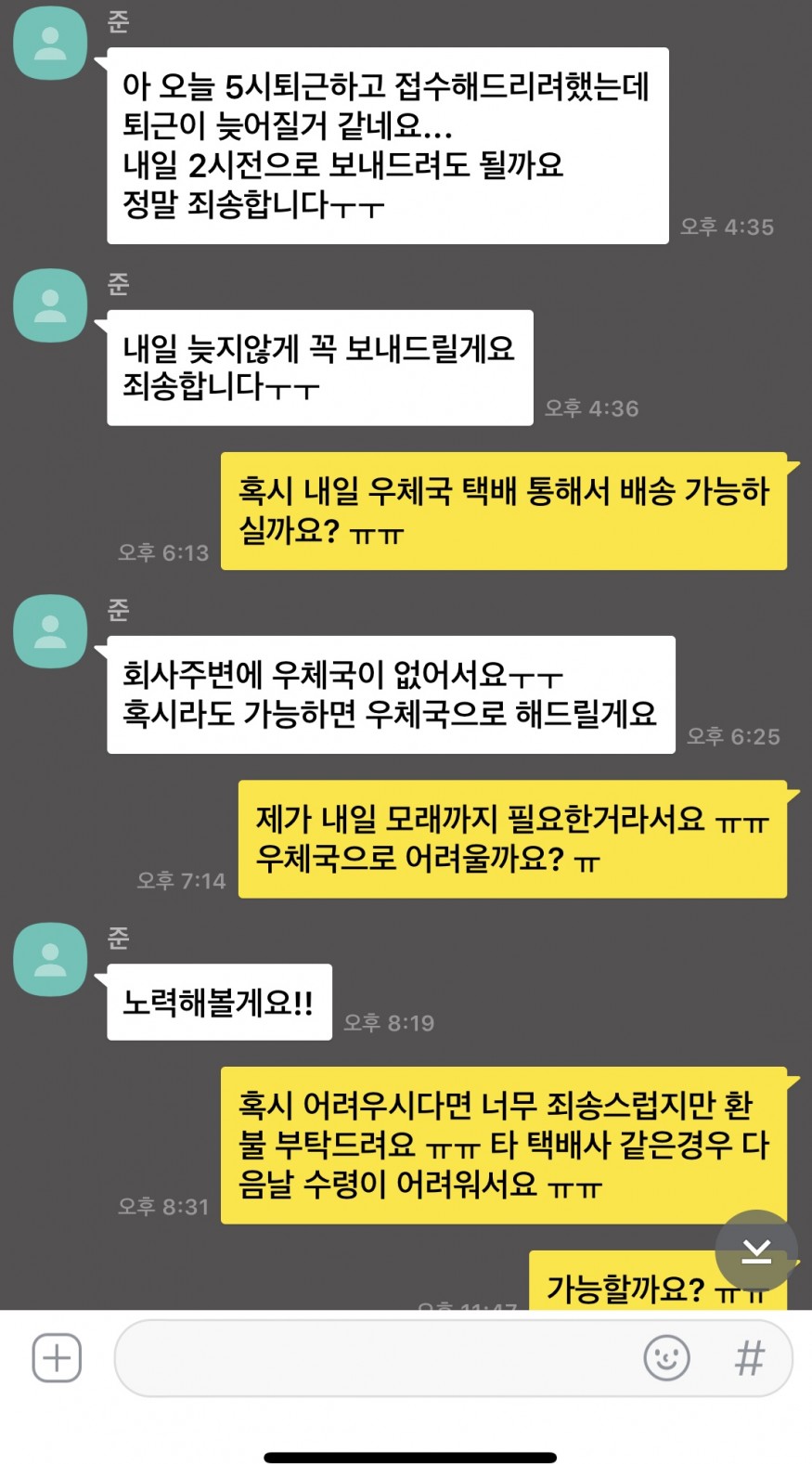Jump to the latest message
Screen dimensions: 812x1464
(756, 1250)
